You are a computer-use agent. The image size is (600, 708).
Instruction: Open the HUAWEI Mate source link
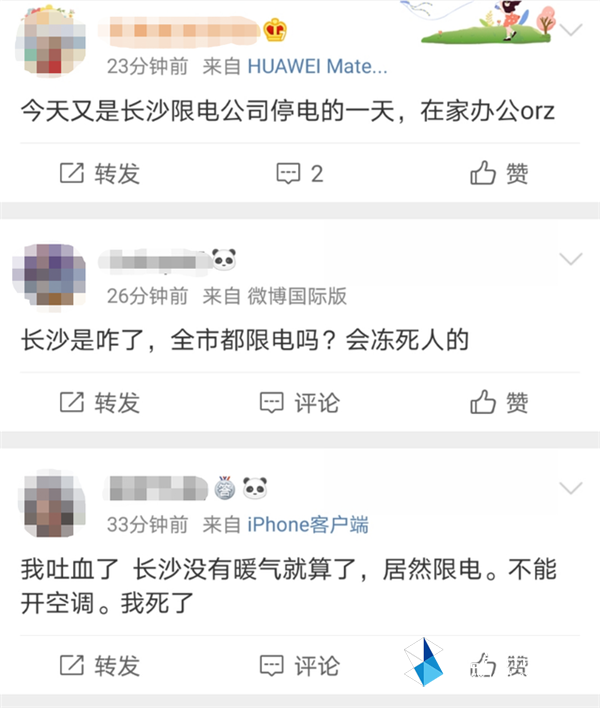316,67
